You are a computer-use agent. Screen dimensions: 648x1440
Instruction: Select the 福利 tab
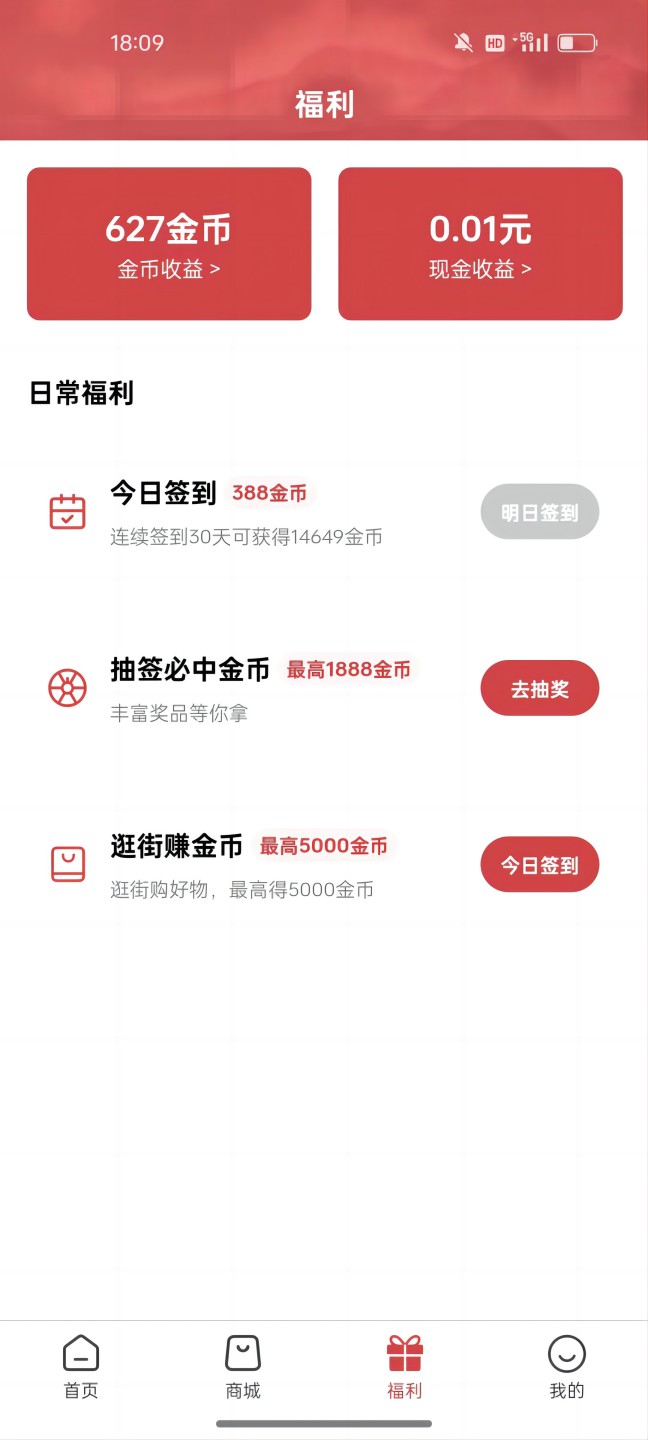coord(405,1366)
